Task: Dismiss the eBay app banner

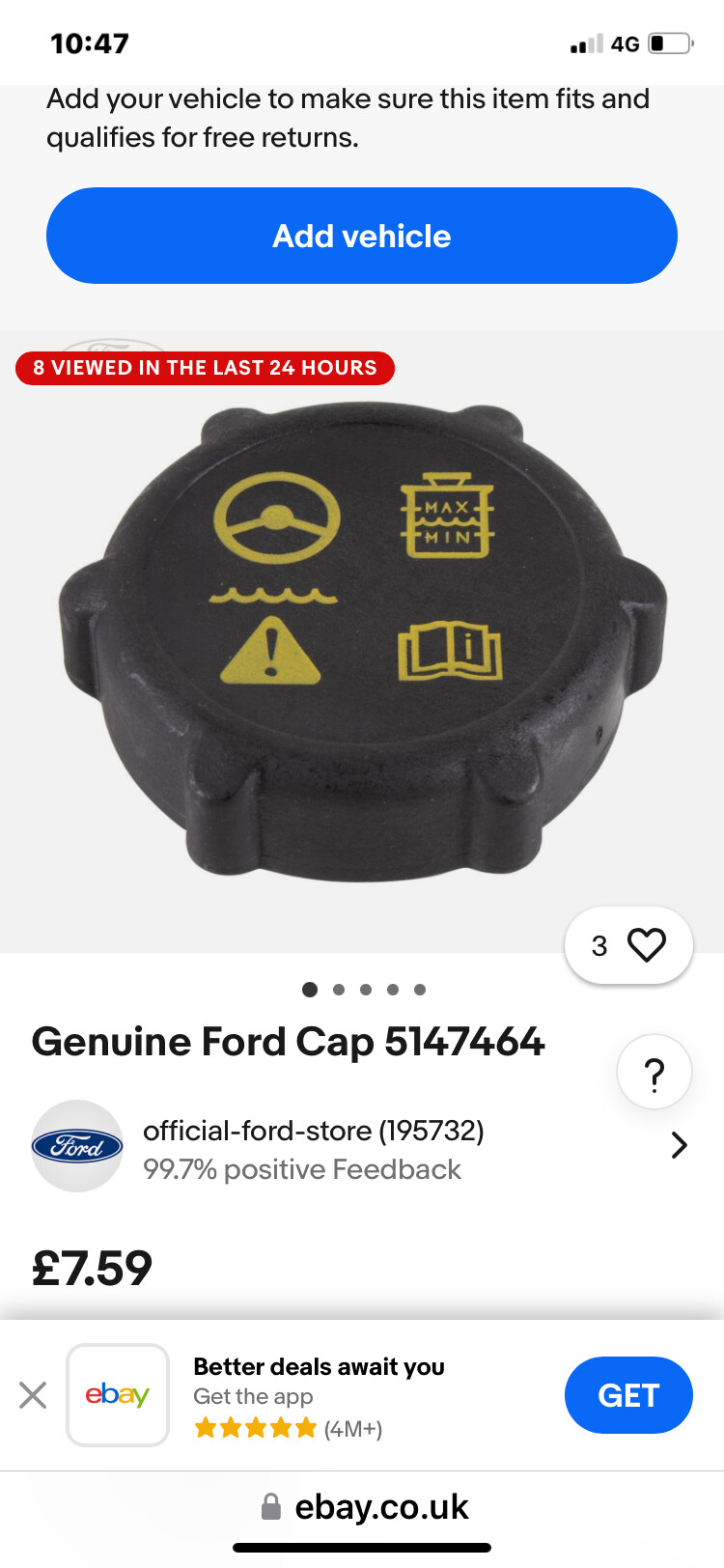Action: [x=33, y=1395]
